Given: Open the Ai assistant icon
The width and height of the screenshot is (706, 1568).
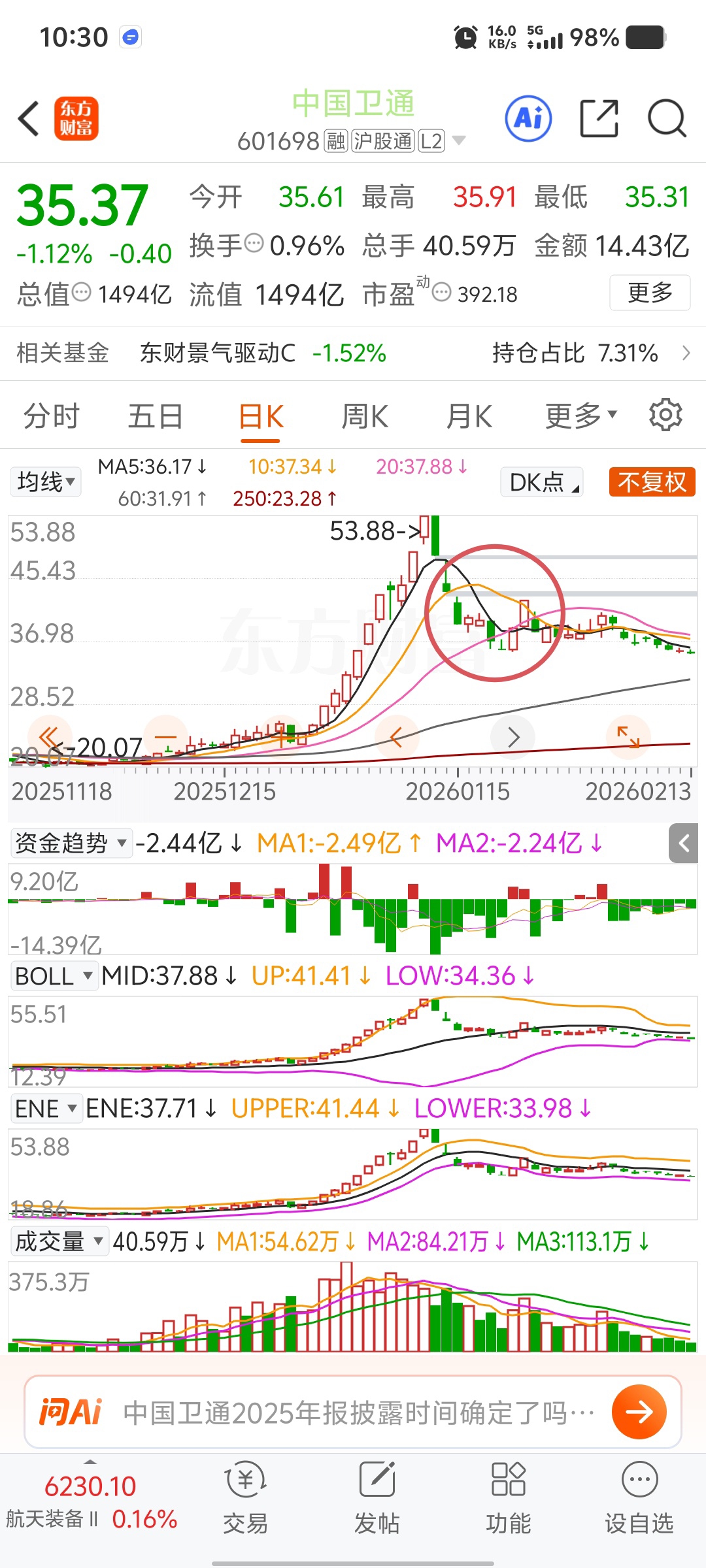Looking at the screenshot, I should coord(528,119).
